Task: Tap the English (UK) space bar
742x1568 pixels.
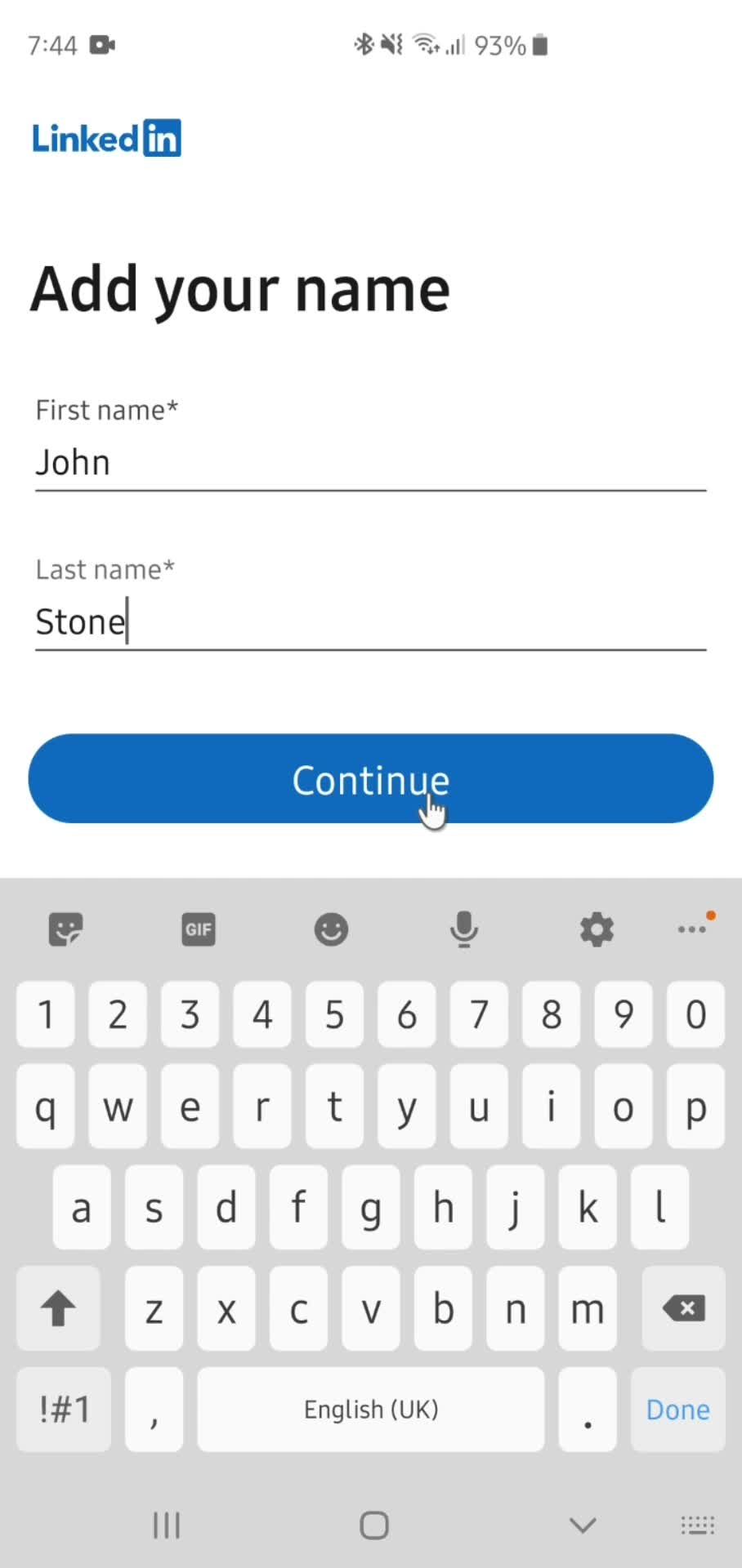Action: (x=370, y=1410)
